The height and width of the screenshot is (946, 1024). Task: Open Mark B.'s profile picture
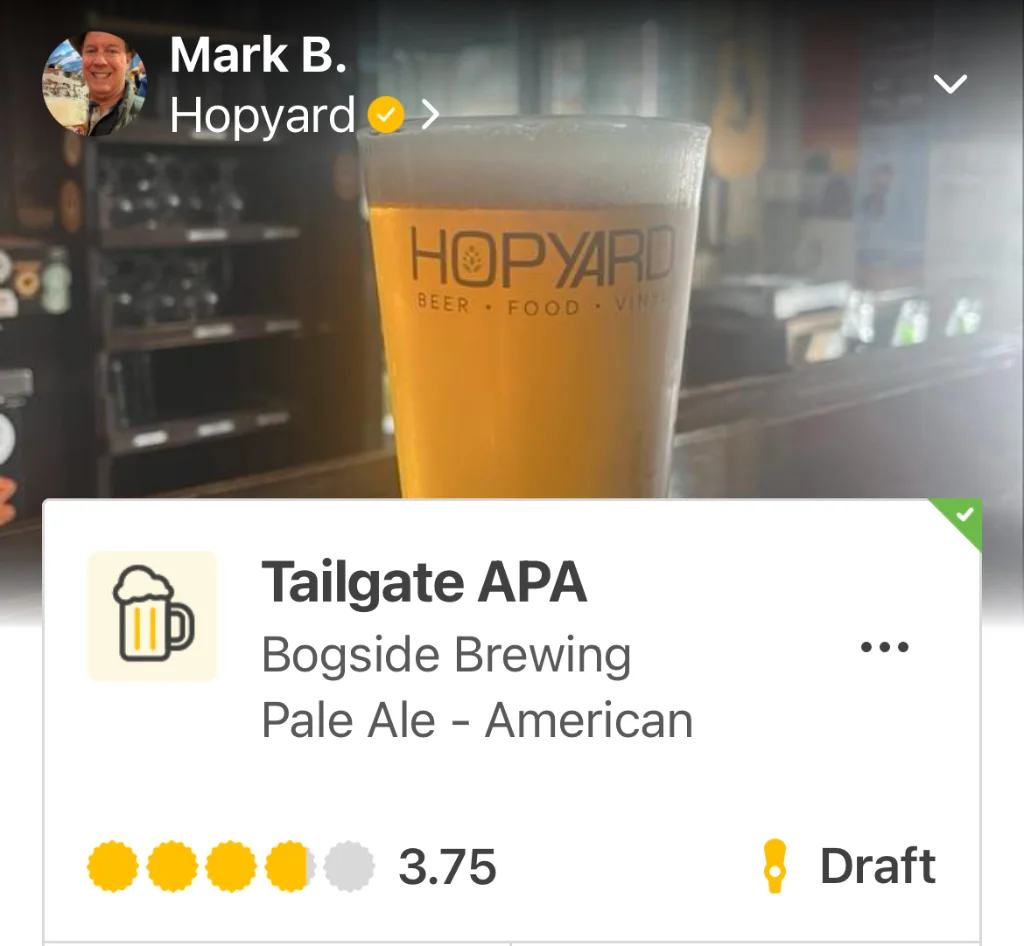(x=93, y=83)
